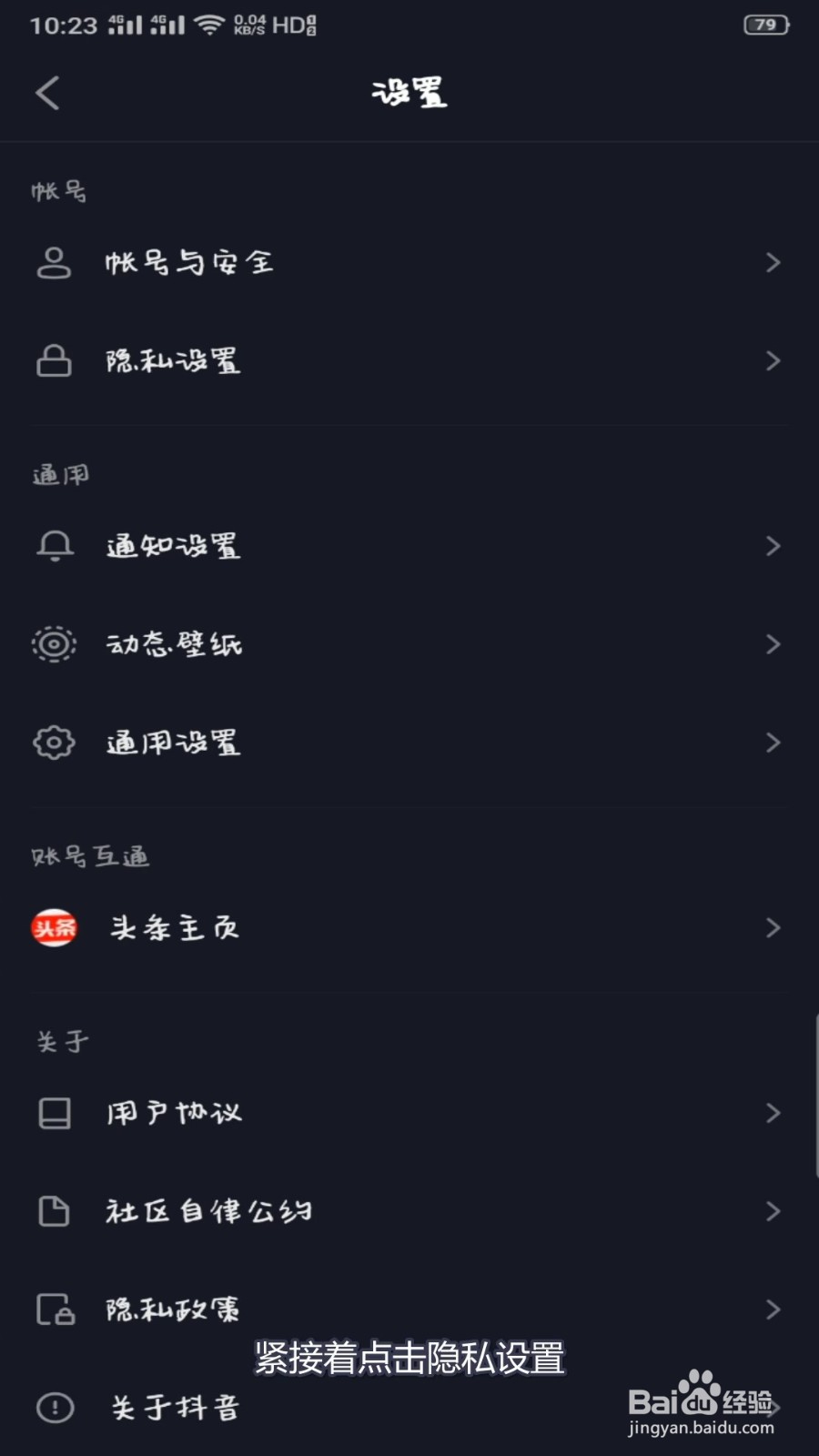The width and height of the screenshot is (819, 1456).
Task: Go back using the top-left arrow
Action: pyautogui.click(x=47, y=93)
